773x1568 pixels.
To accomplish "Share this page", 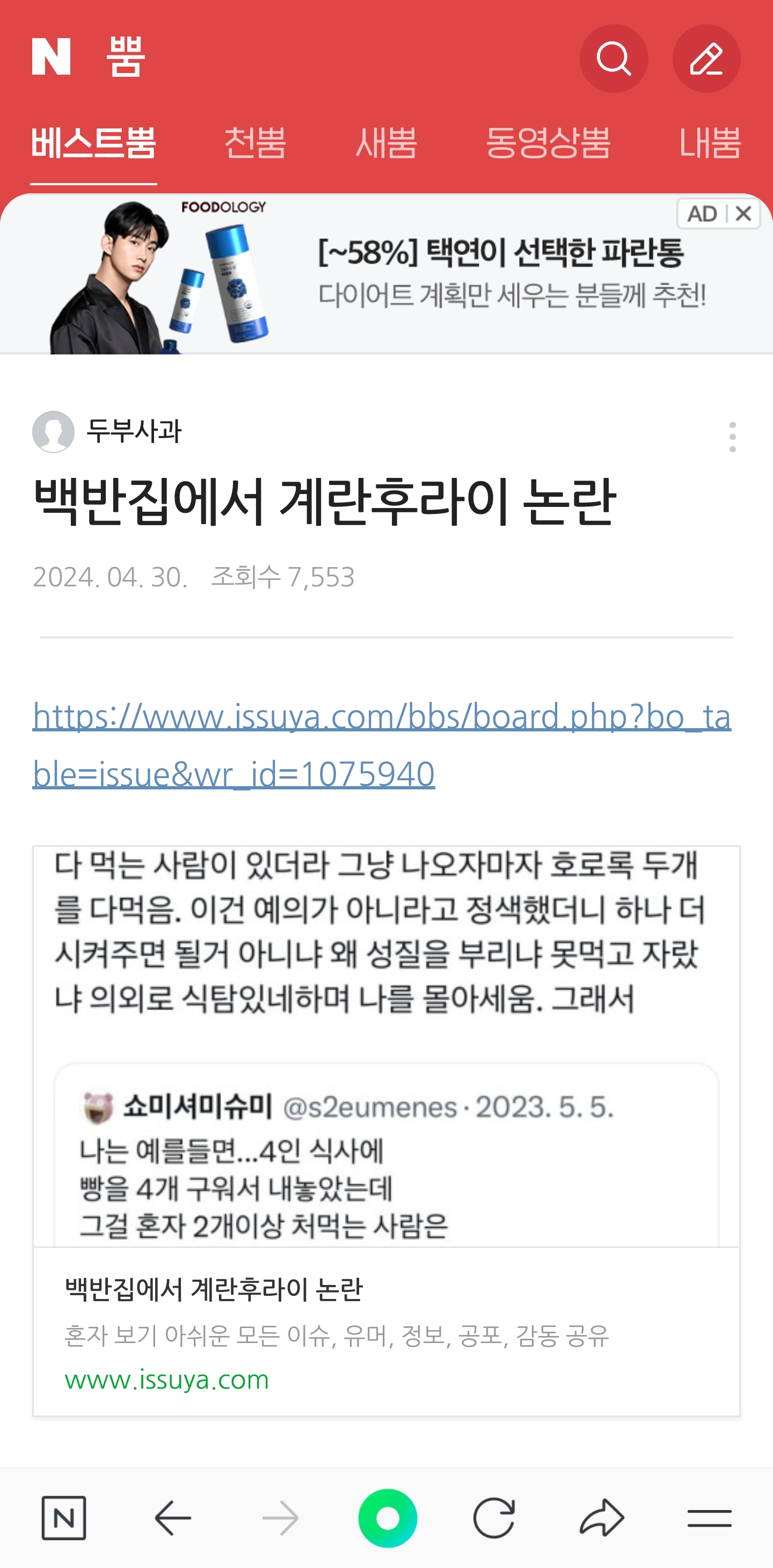I will coord(601,1518).
